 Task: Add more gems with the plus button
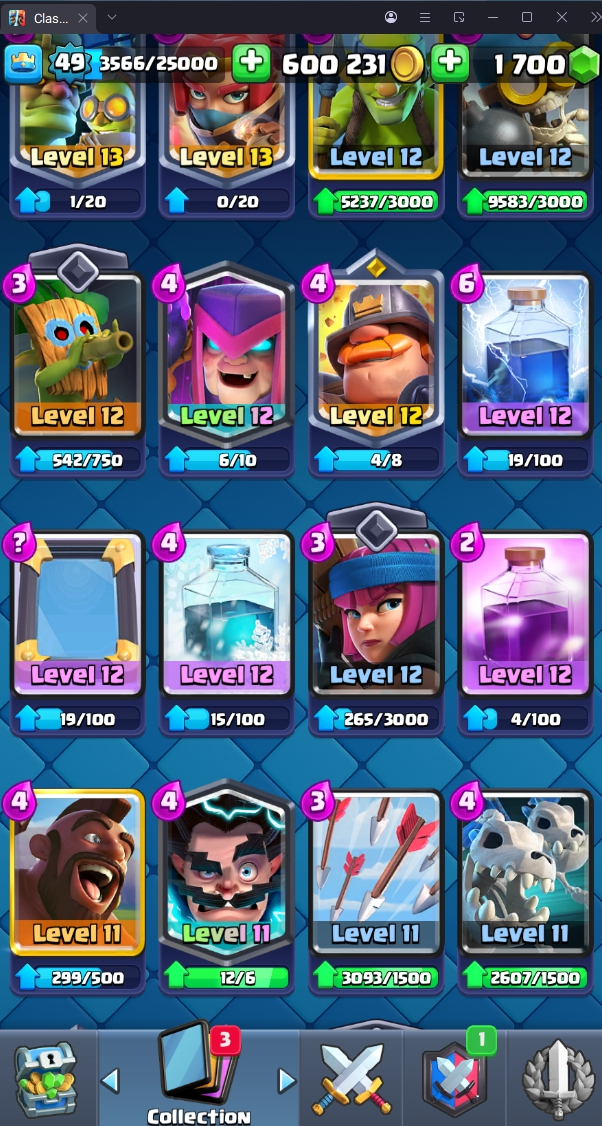click(450, 63)
